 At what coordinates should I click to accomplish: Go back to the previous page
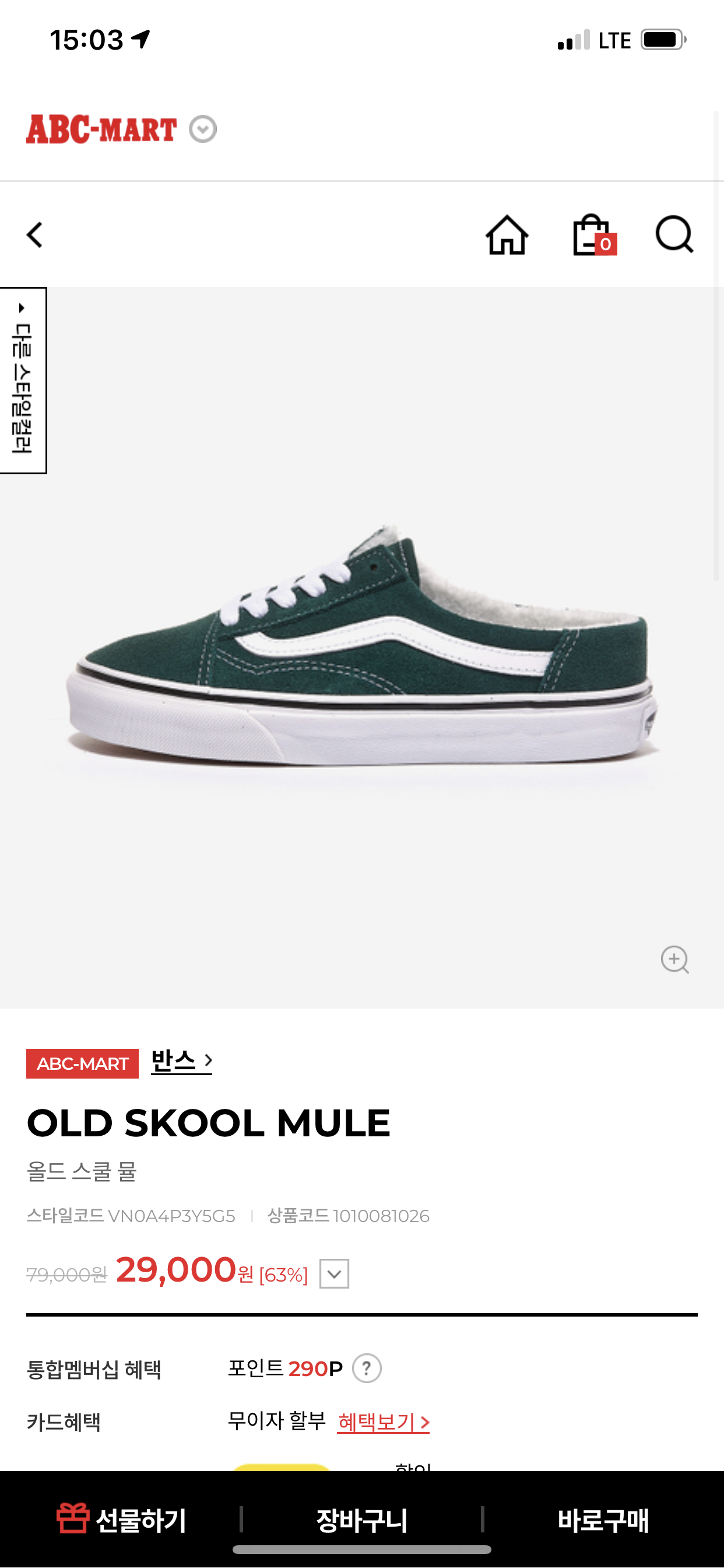pos(34,235)
